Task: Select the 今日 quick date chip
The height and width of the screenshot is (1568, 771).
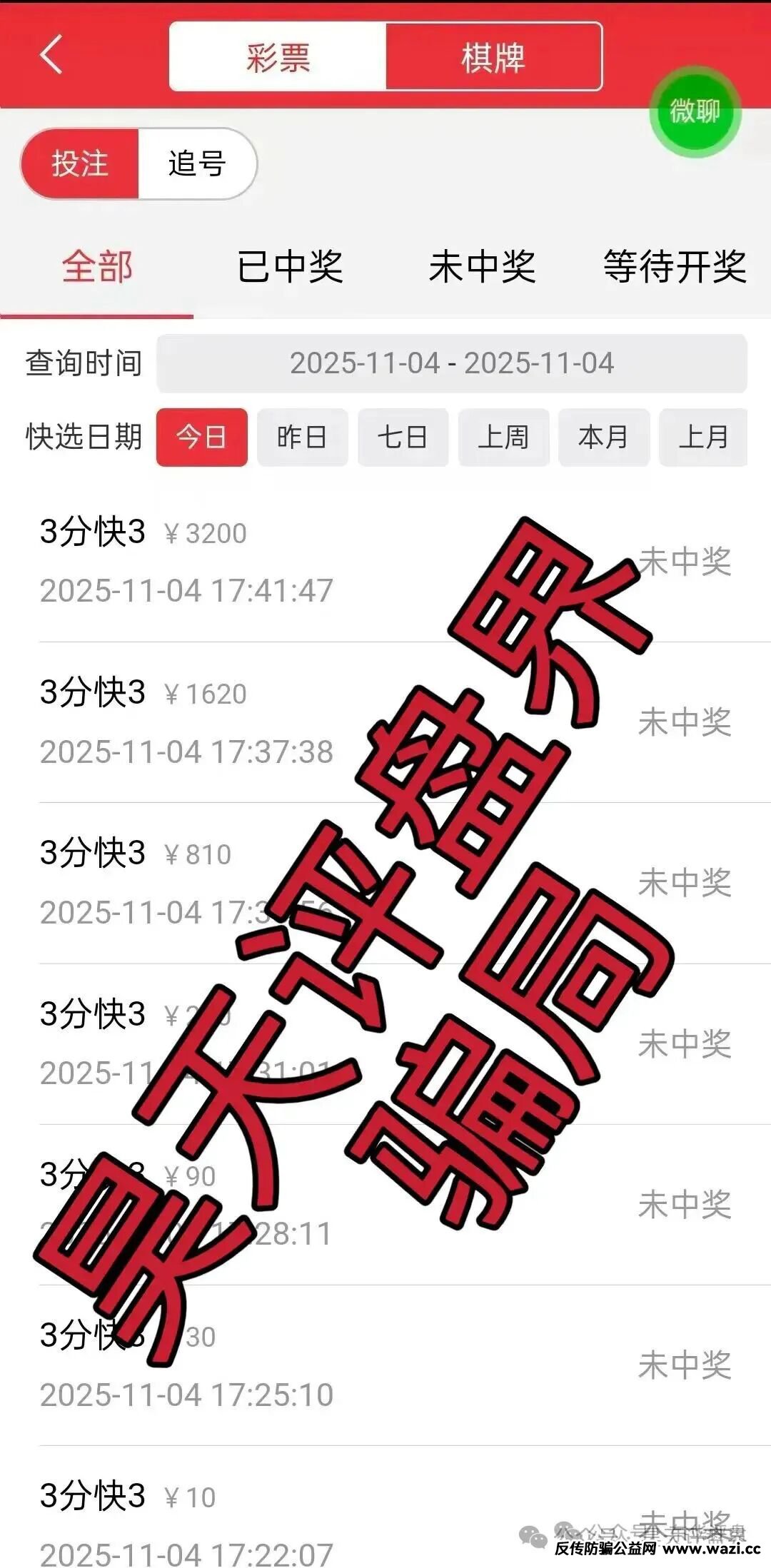Action: [x=202, y=437]
